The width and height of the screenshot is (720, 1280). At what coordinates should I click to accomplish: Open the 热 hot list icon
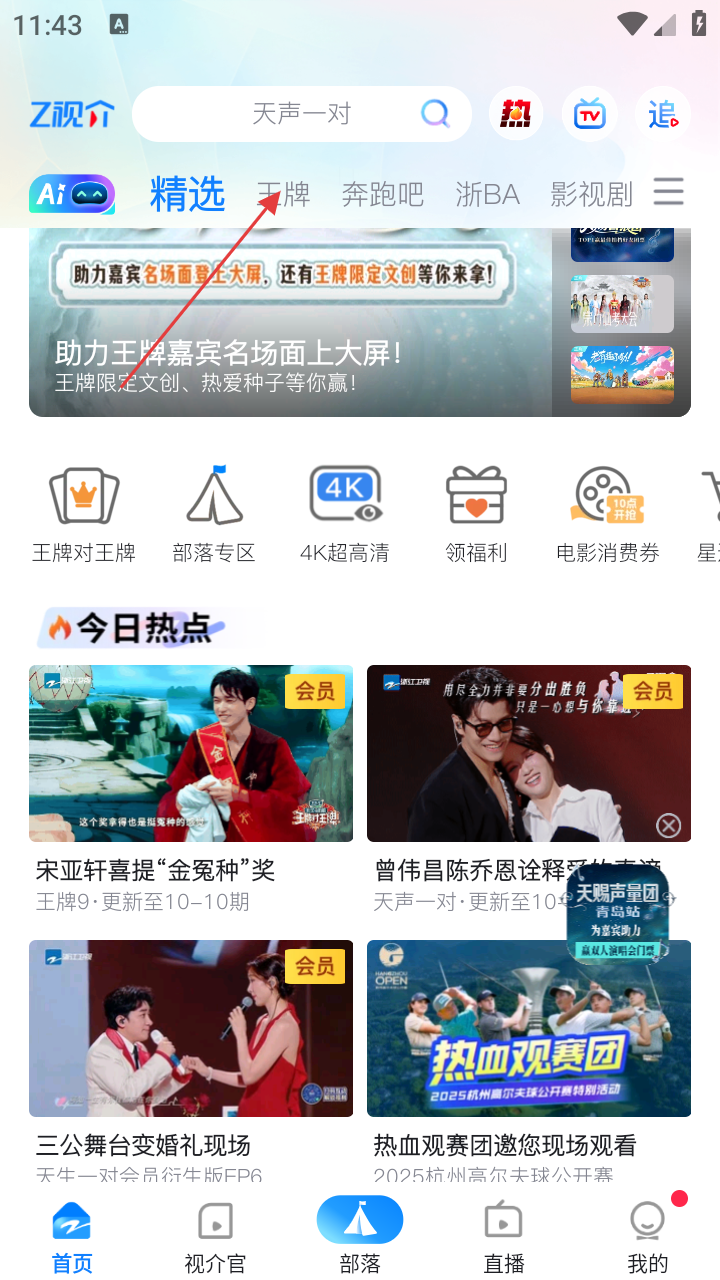tap(515, 114)
